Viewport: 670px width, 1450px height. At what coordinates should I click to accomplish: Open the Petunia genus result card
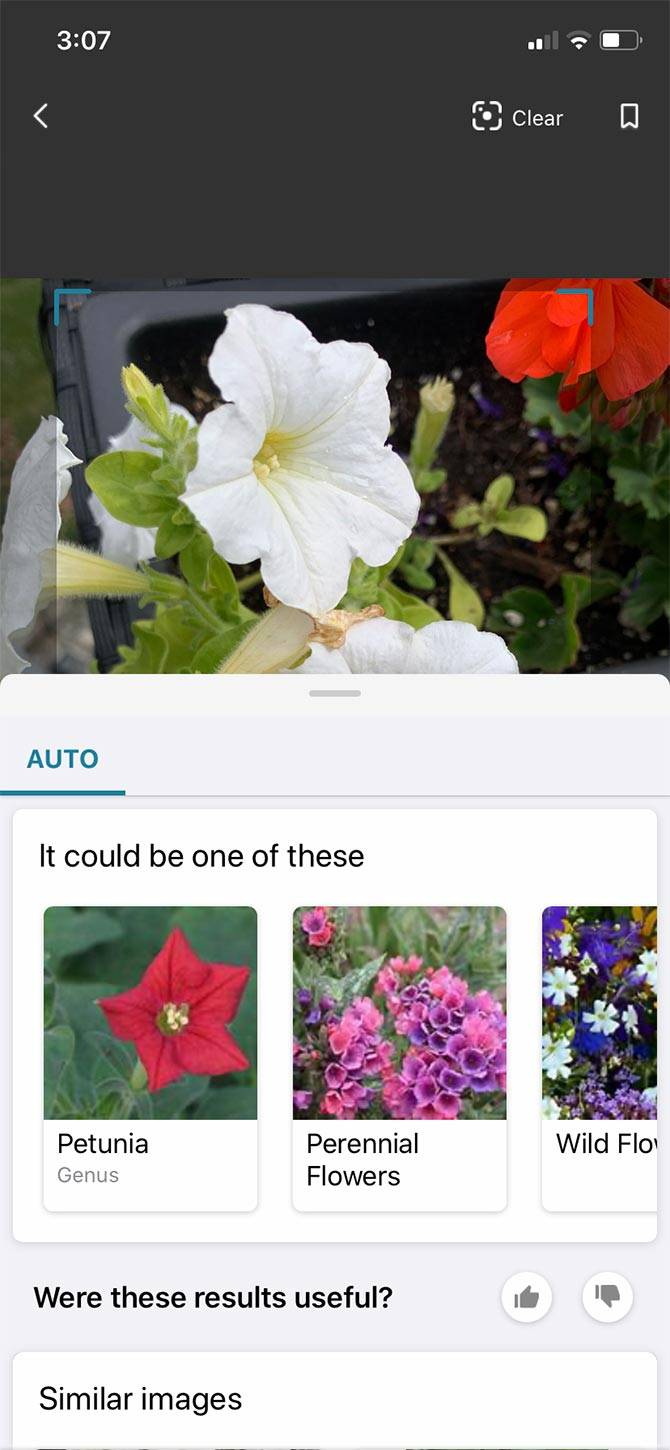pyautogui.click(x=150, y=1057)
